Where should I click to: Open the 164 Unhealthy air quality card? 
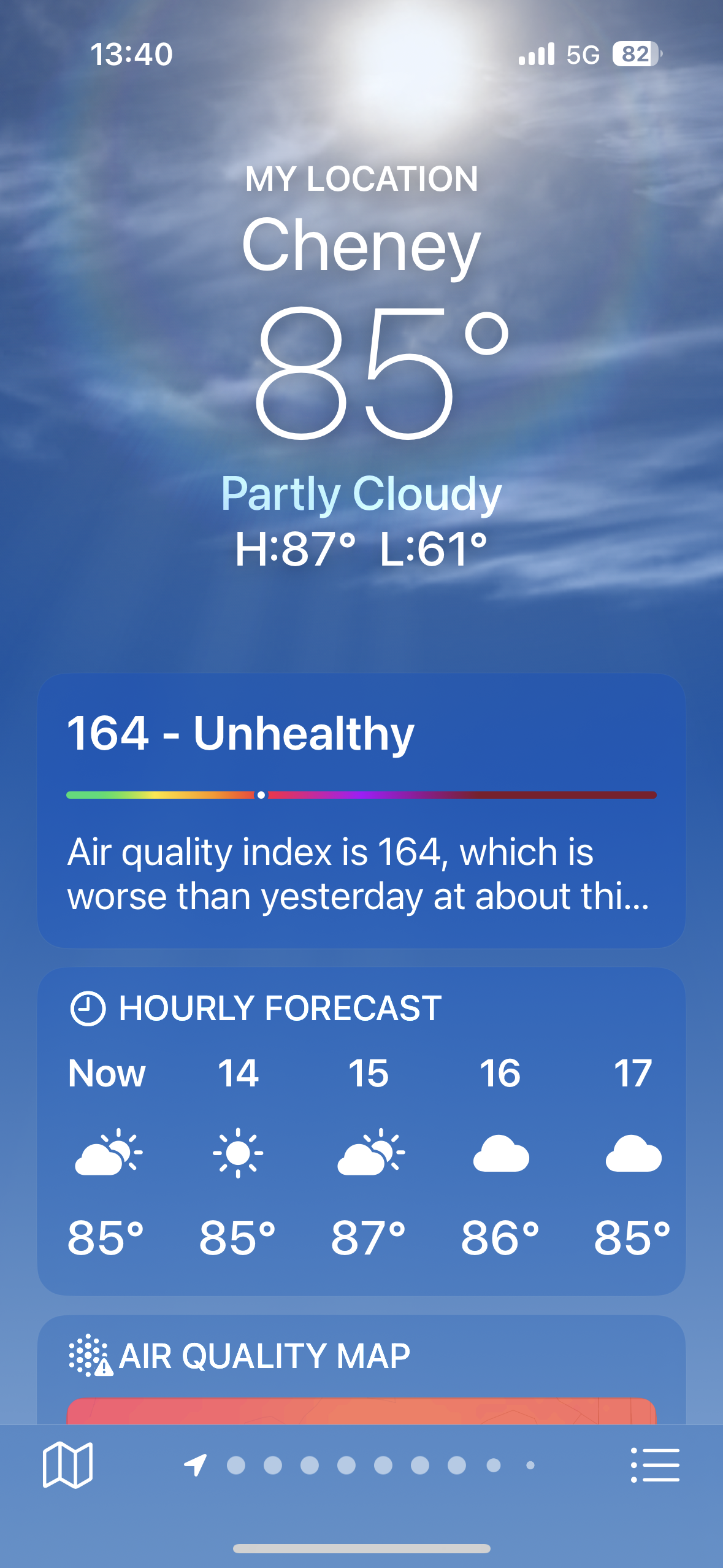[361, 810]
